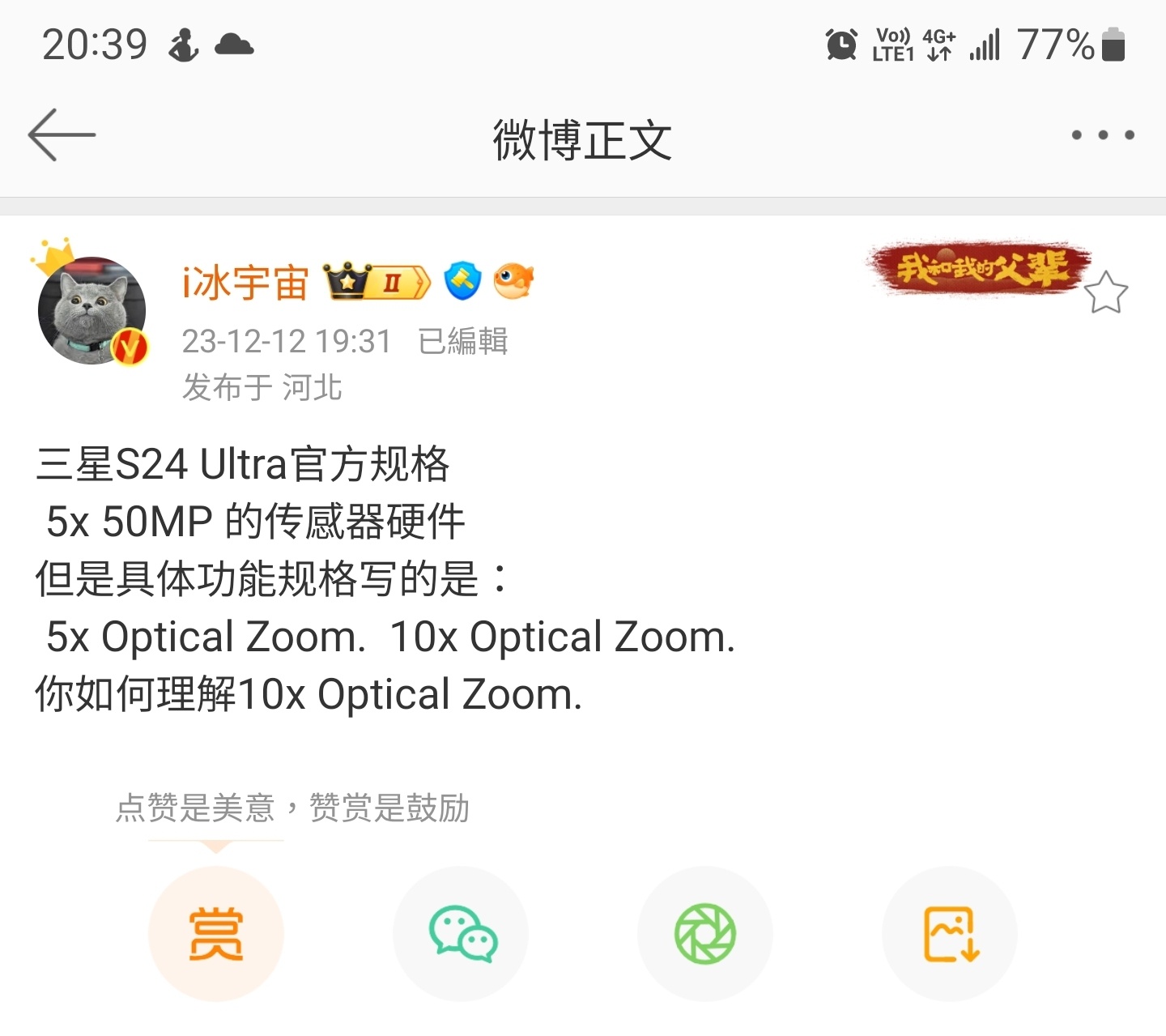1166x1036 pixels.
Task: Go back from the Weibo post
Action: pyautogui.click(x=62, y=135)
